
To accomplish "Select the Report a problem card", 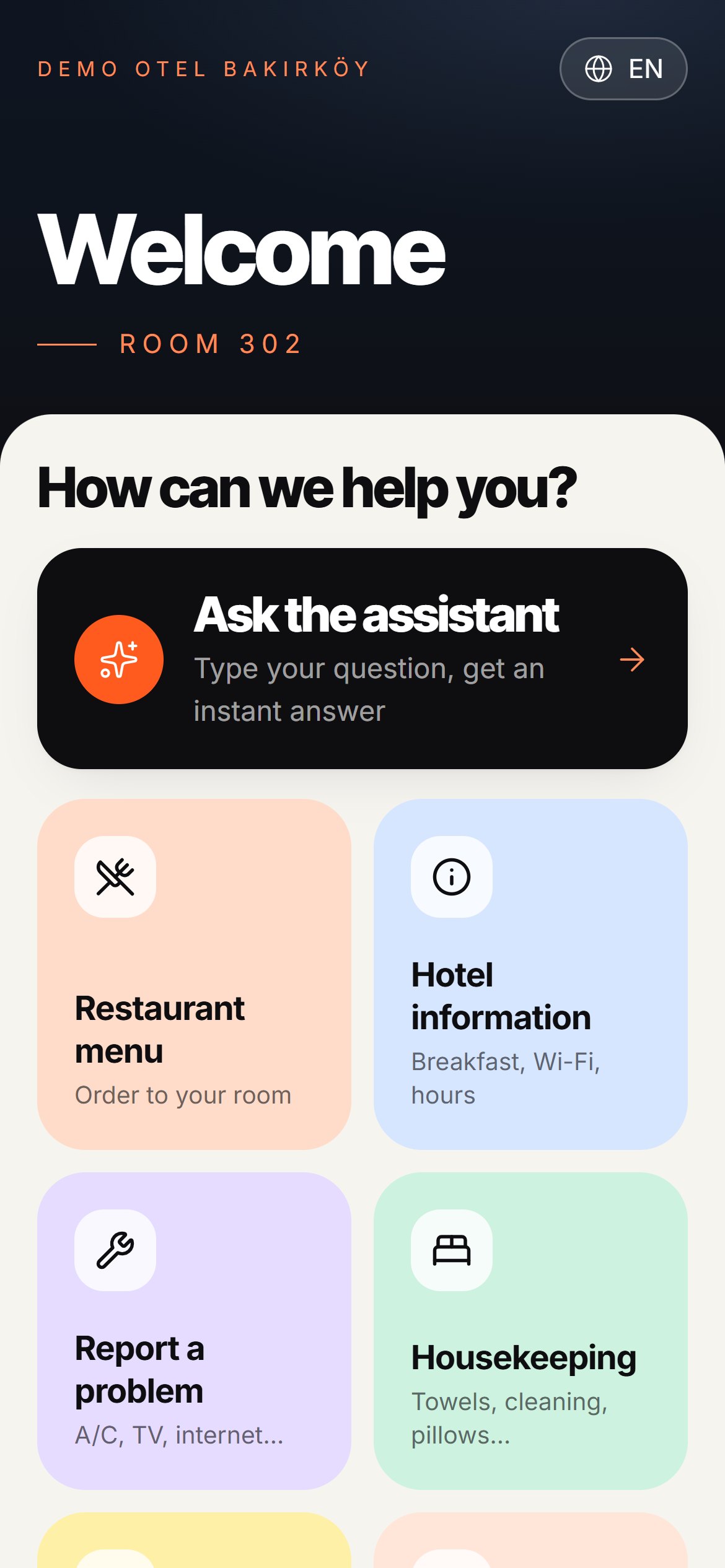I will click(x=194, y=1331).
